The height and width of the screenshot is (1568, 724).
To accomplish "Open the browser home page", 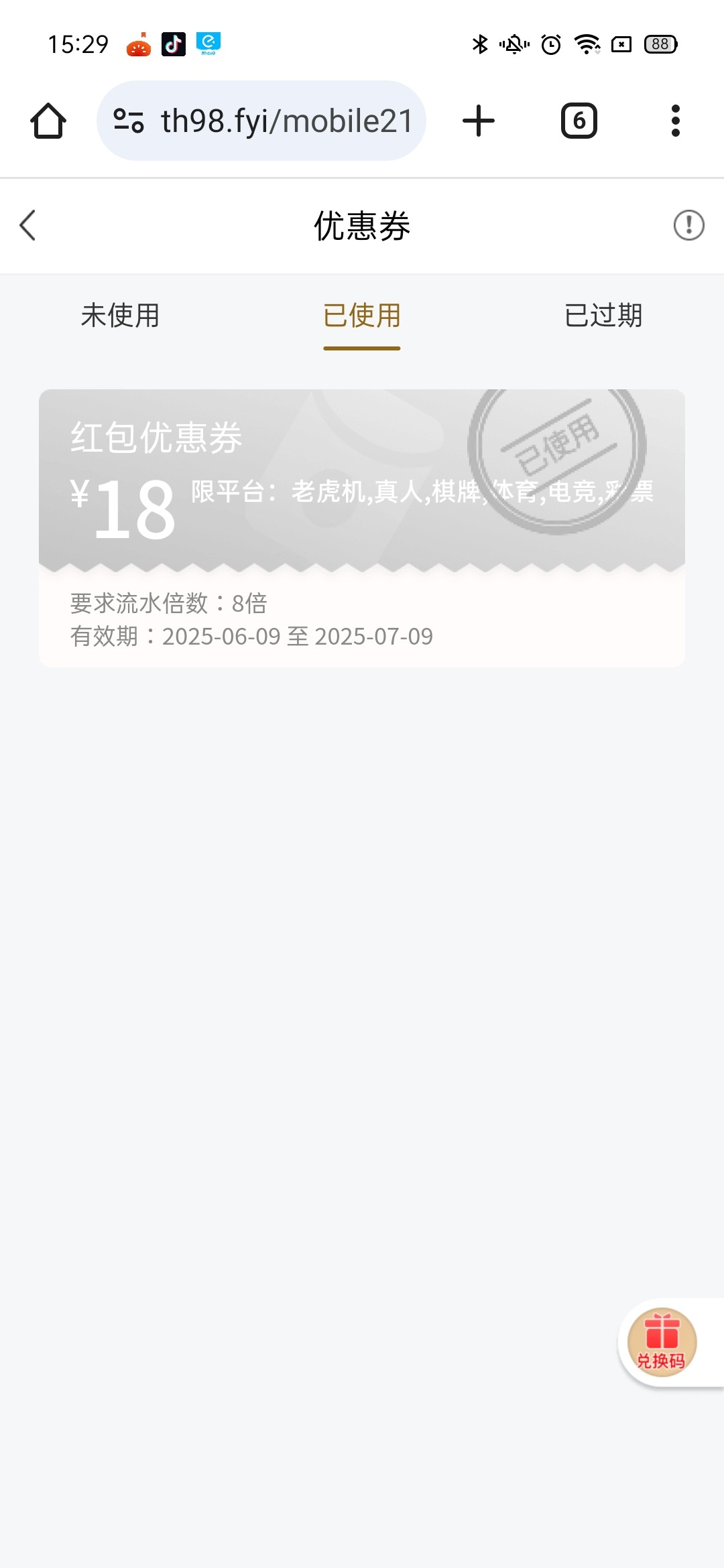I will coord(48,121).
